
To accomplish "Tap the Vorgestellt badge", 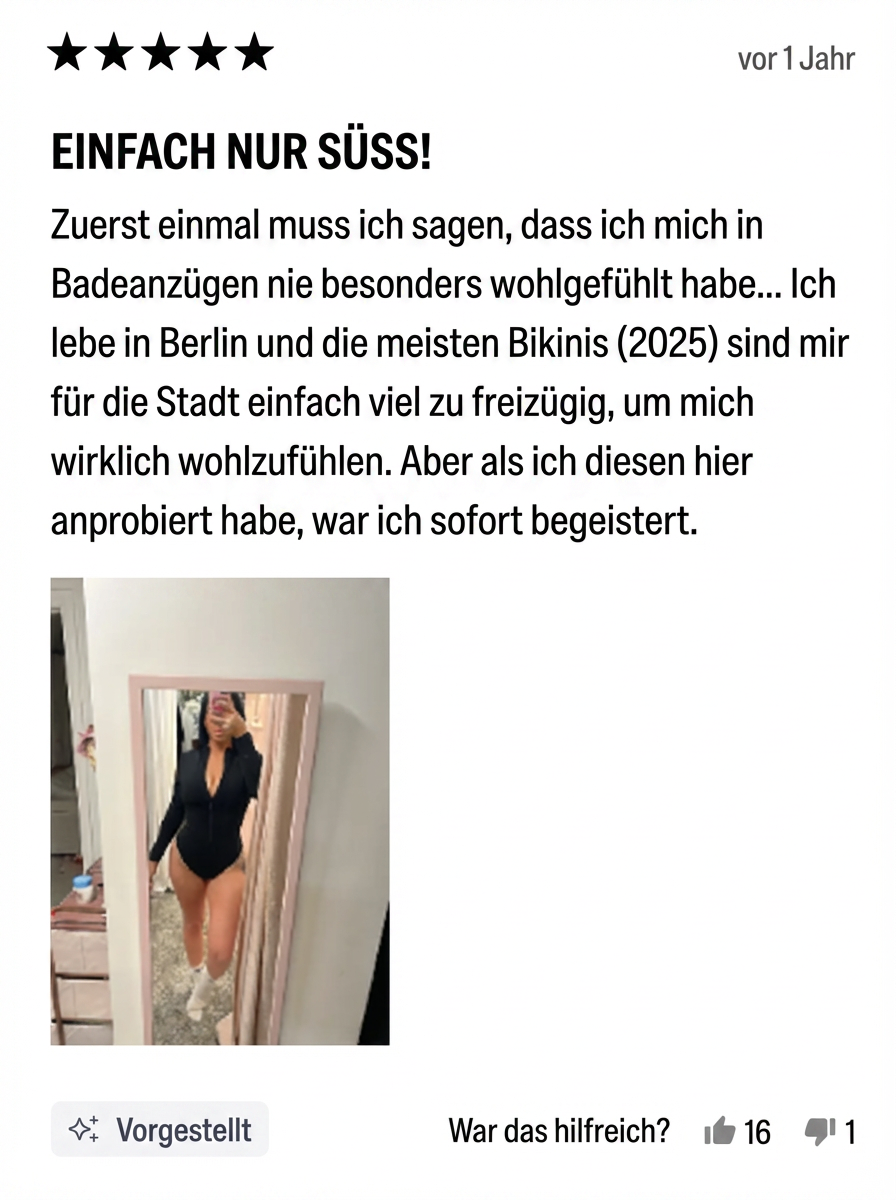I will (x=160, y=1130).
